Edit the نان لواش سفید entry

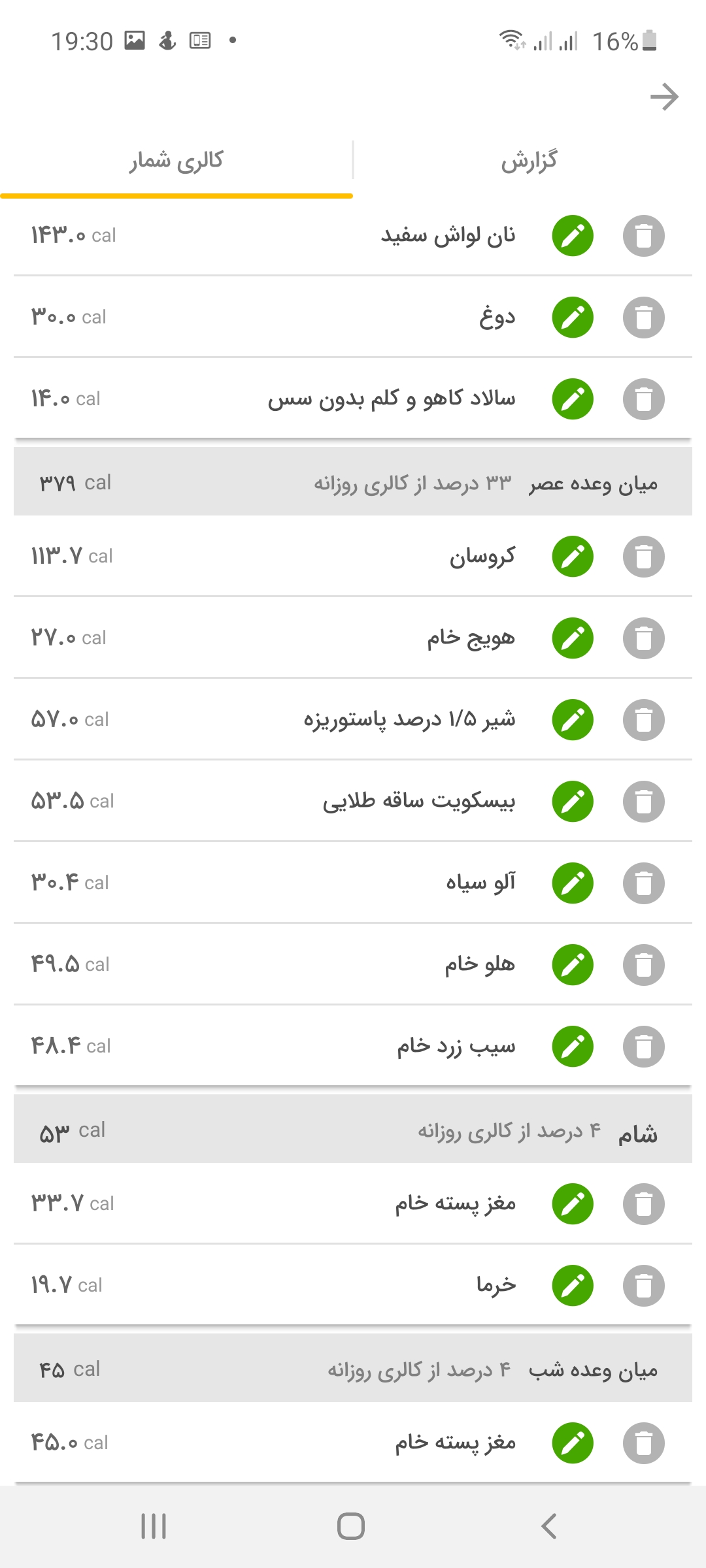[x=573, y=236]
